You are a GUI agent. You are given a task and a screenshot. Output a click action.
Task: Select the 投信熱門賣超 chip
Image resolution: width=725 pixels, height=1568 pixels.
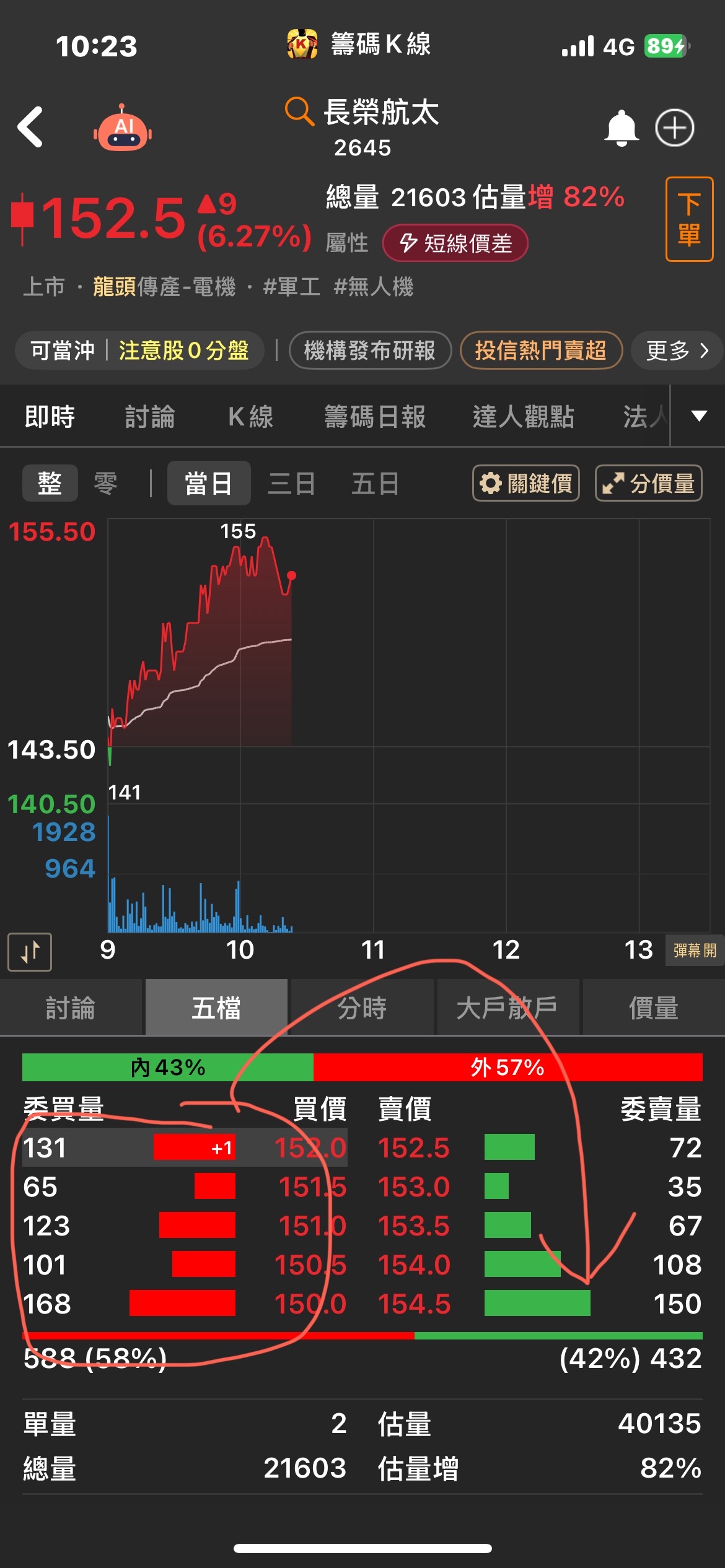tap(540, 351)
